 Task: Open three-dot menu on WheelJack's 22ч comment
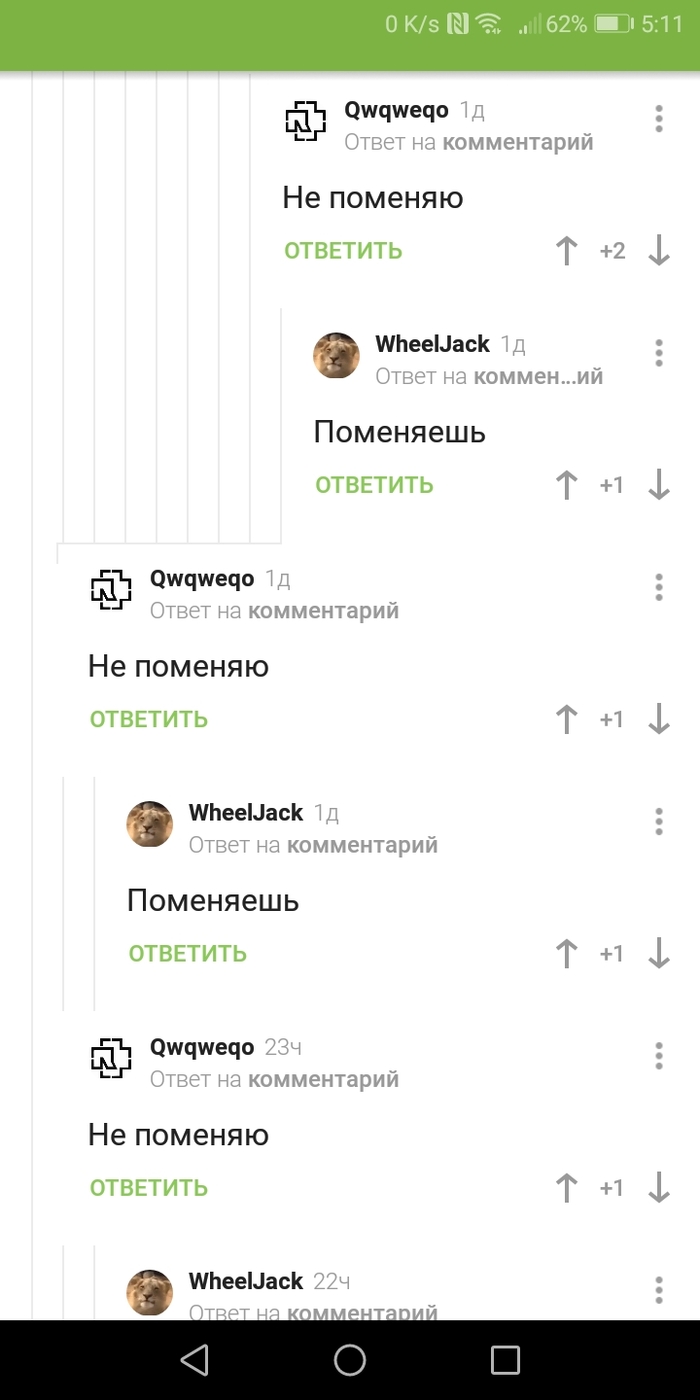click(658, 1289)
